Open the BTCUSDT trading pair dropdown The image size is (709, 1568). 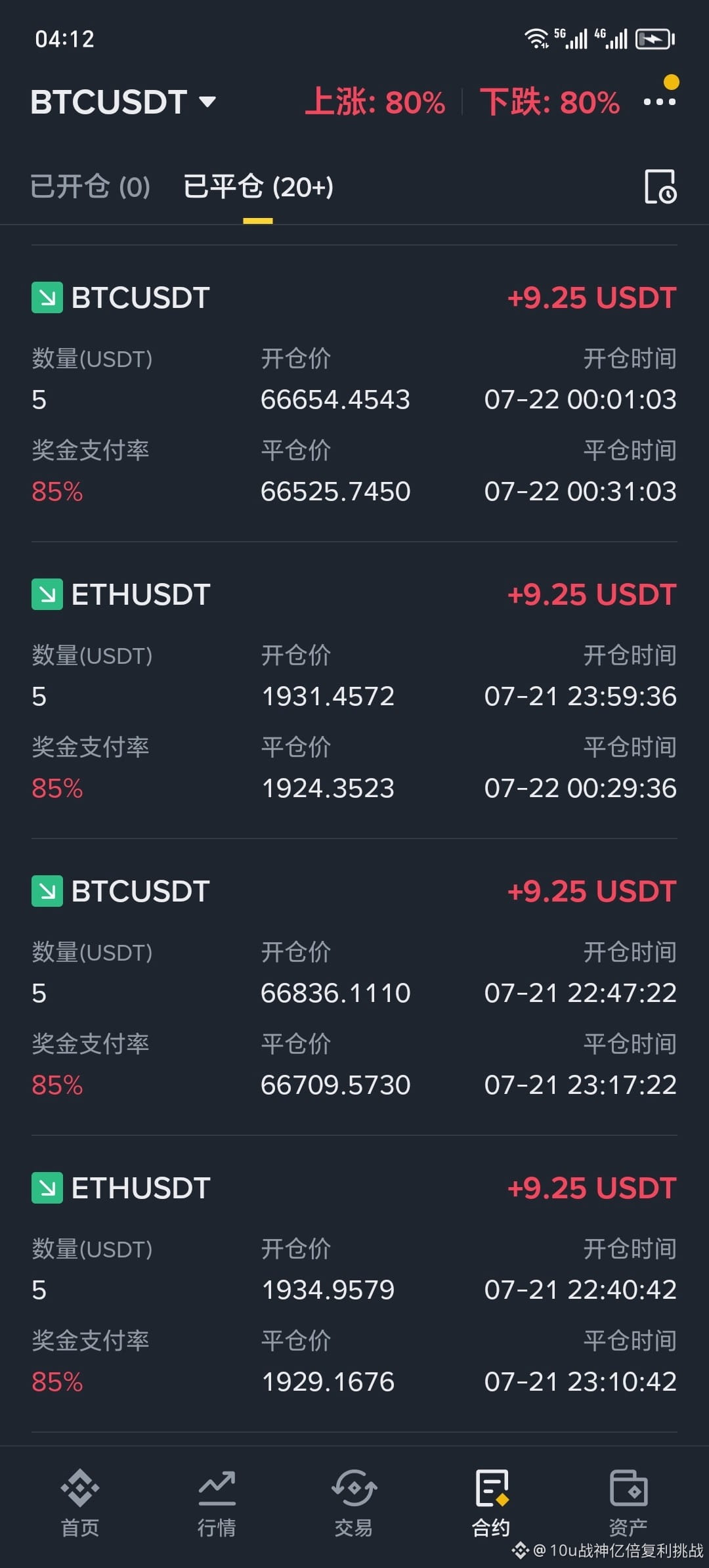point(123,102)
